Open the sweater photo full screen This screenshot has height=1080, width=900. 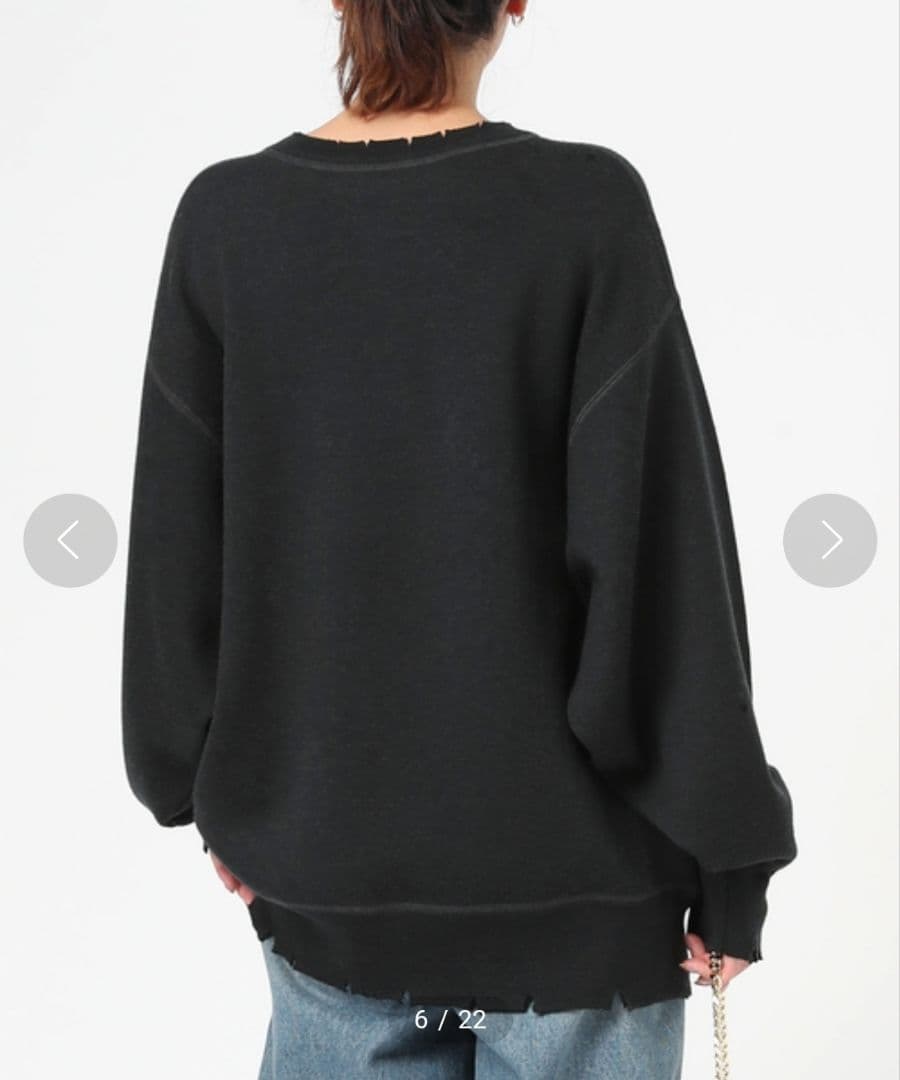[x=450, y=500]
